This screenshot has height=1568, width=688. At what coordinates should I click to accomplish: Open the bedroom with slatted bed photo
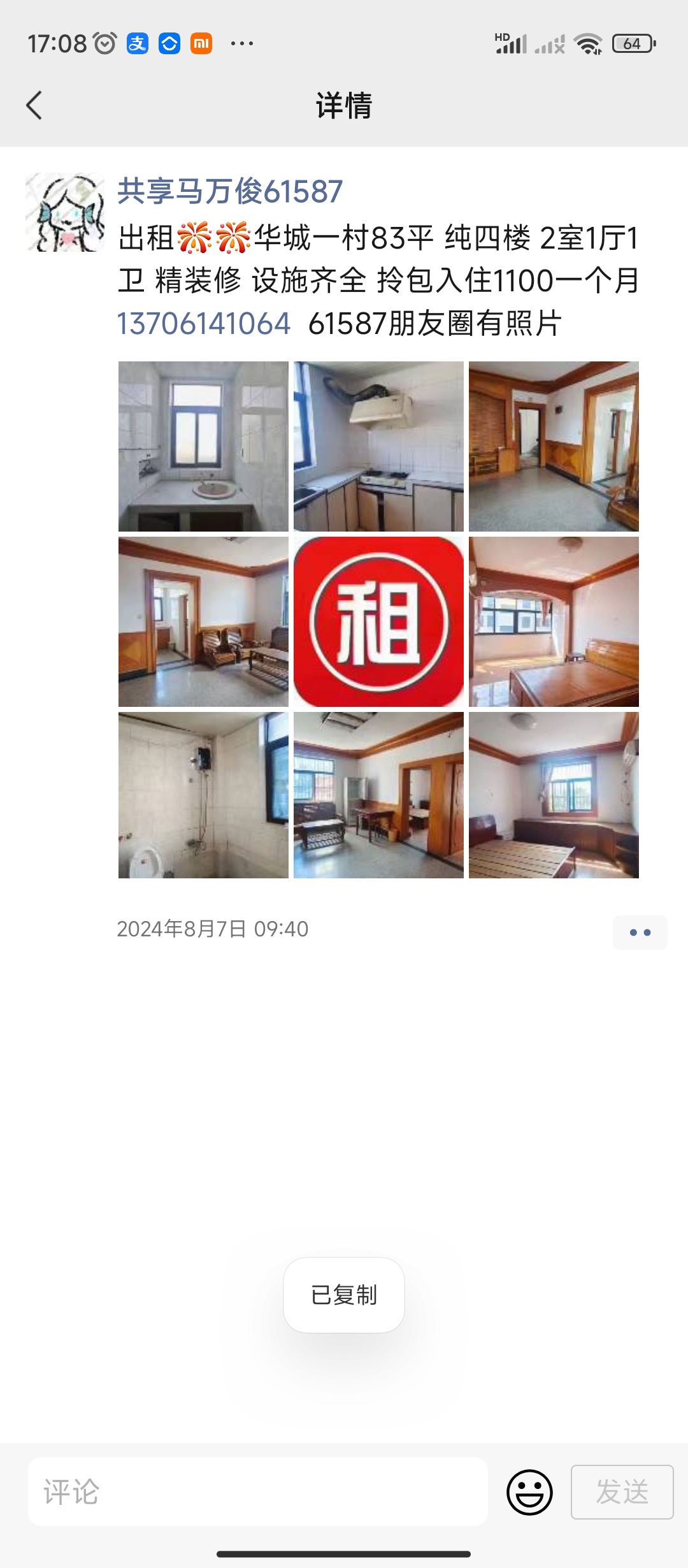pyautogui.click(x=554, y=795)
